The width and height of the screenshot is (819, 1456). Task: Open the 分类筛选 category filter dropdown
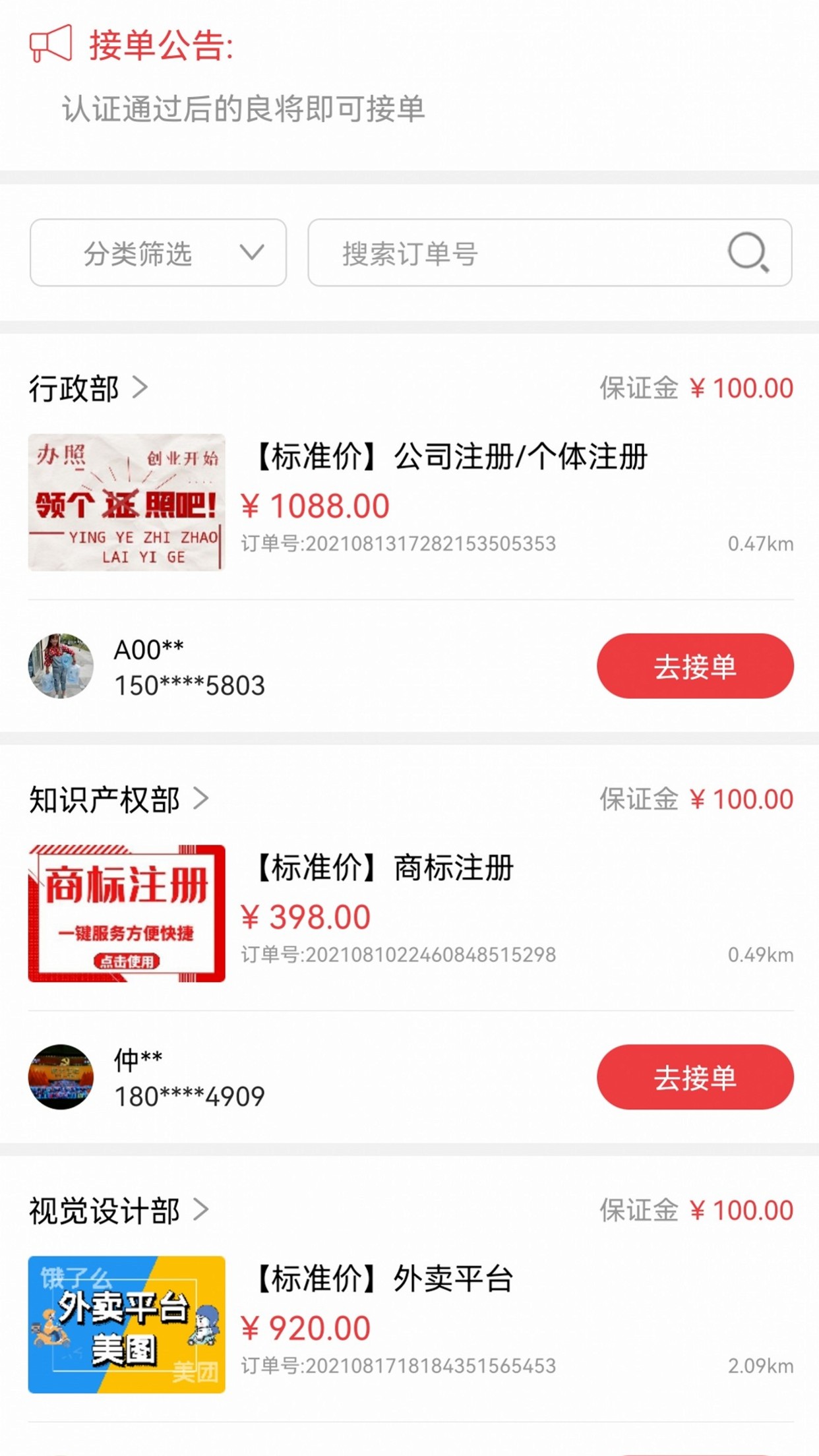pos(158,253)
